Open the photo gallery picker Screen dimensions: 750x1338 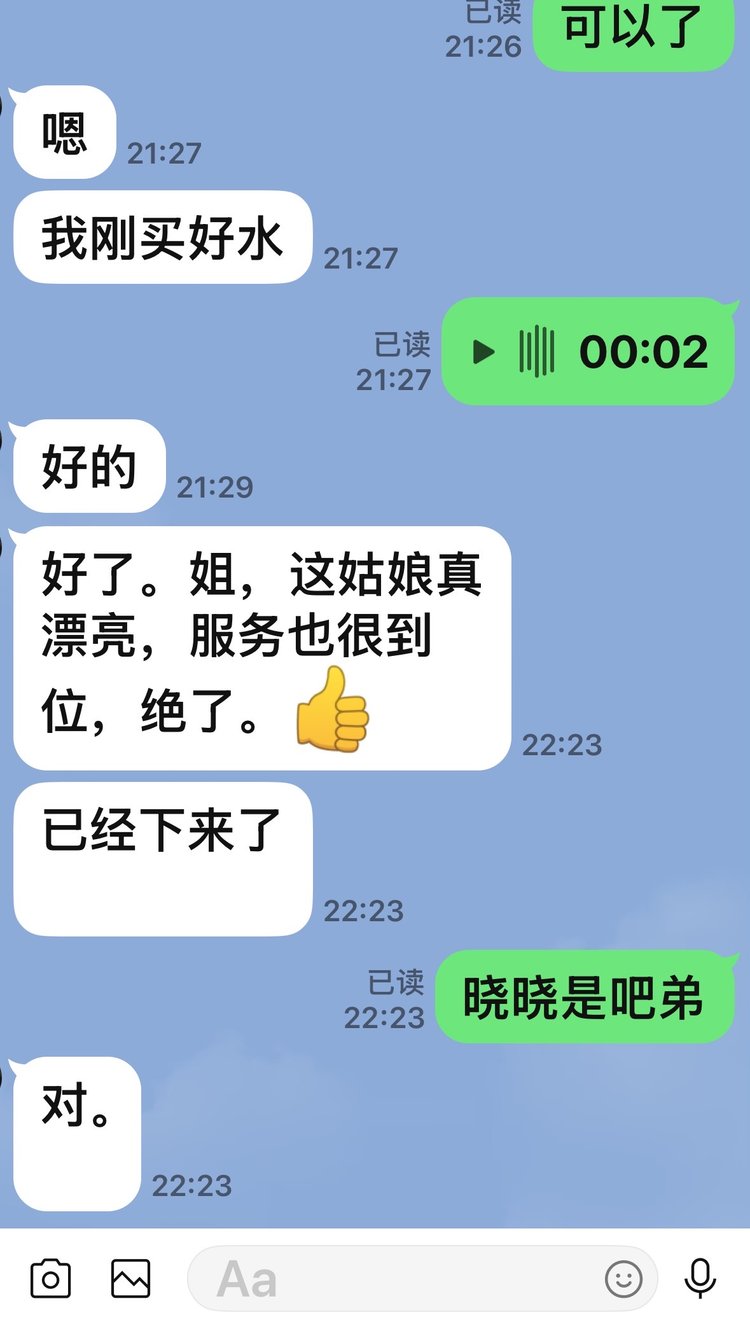point(131,1279)
